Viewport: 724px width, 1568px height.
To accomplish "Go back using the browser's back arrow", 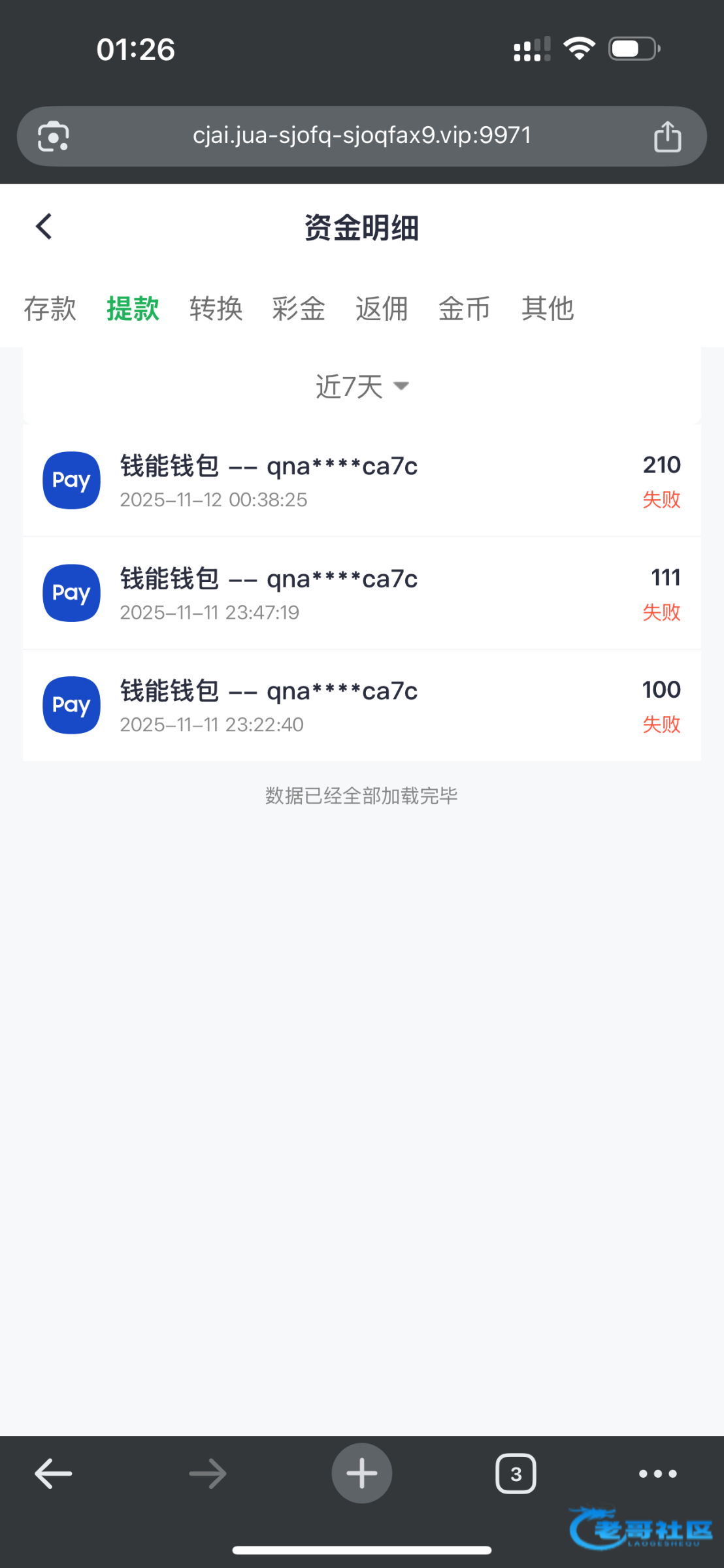I will point(53,1474).
